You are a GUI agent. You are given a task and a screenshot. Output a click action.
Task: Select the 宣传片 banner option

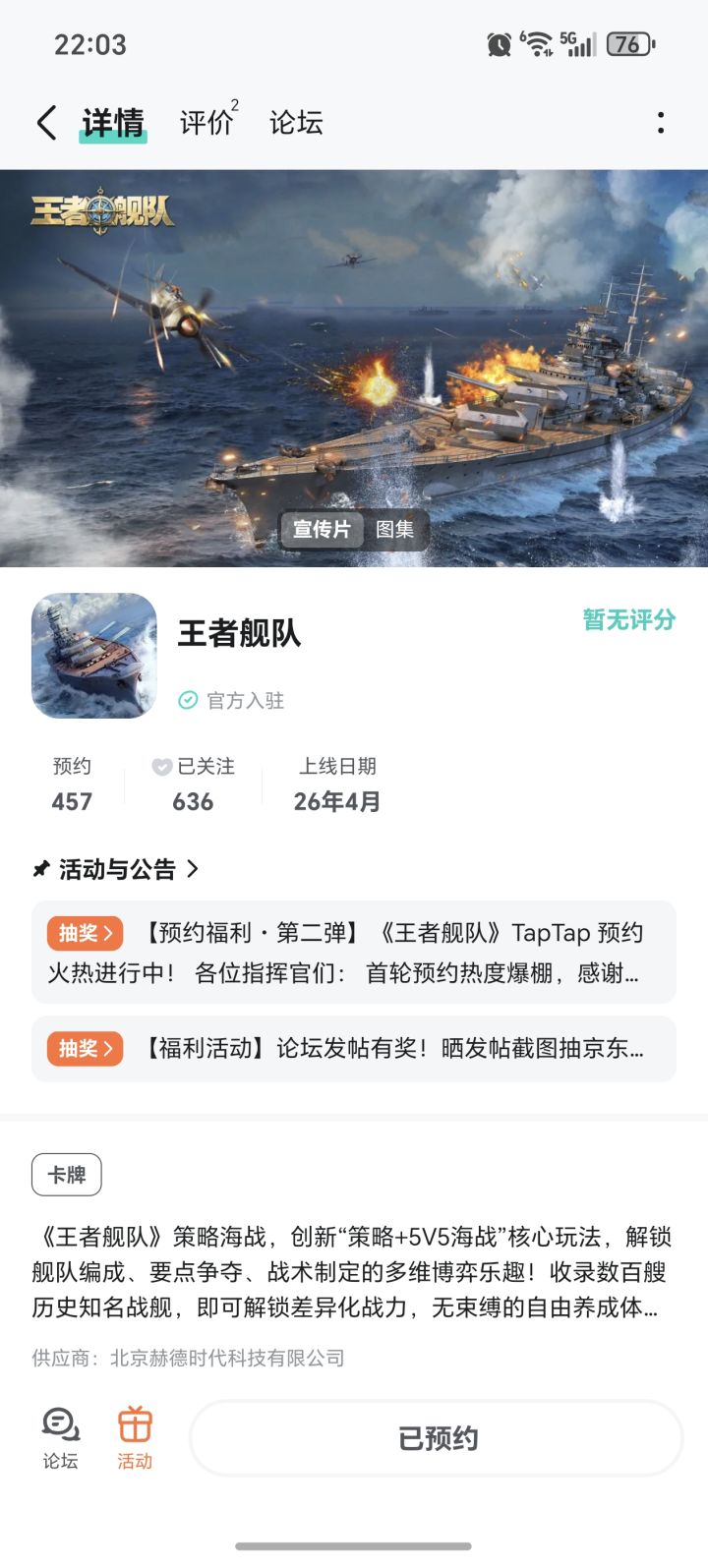[x=322, y=529]
